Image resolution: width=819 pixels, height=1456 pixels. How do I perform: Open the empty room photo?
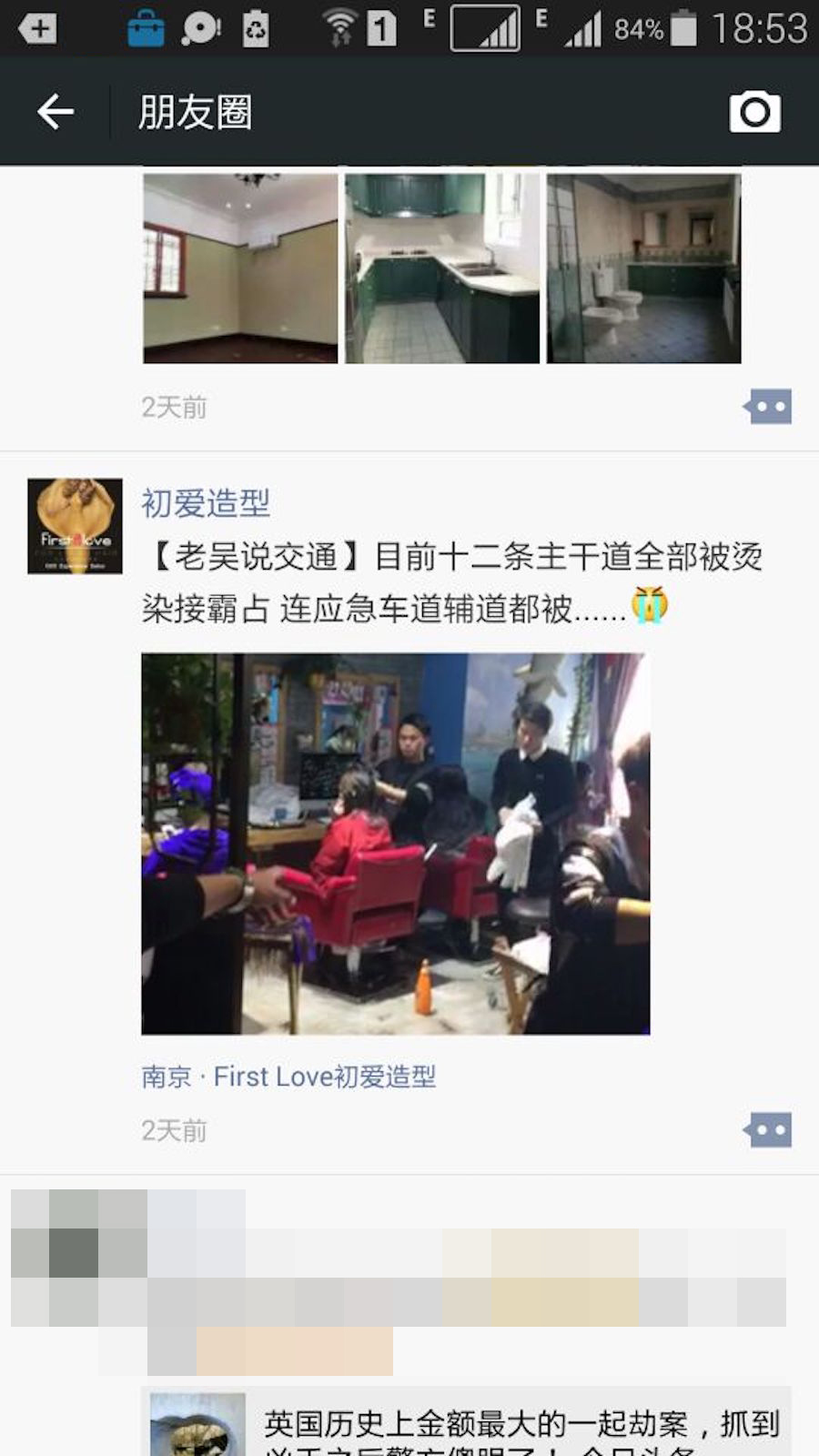point(240,269)
